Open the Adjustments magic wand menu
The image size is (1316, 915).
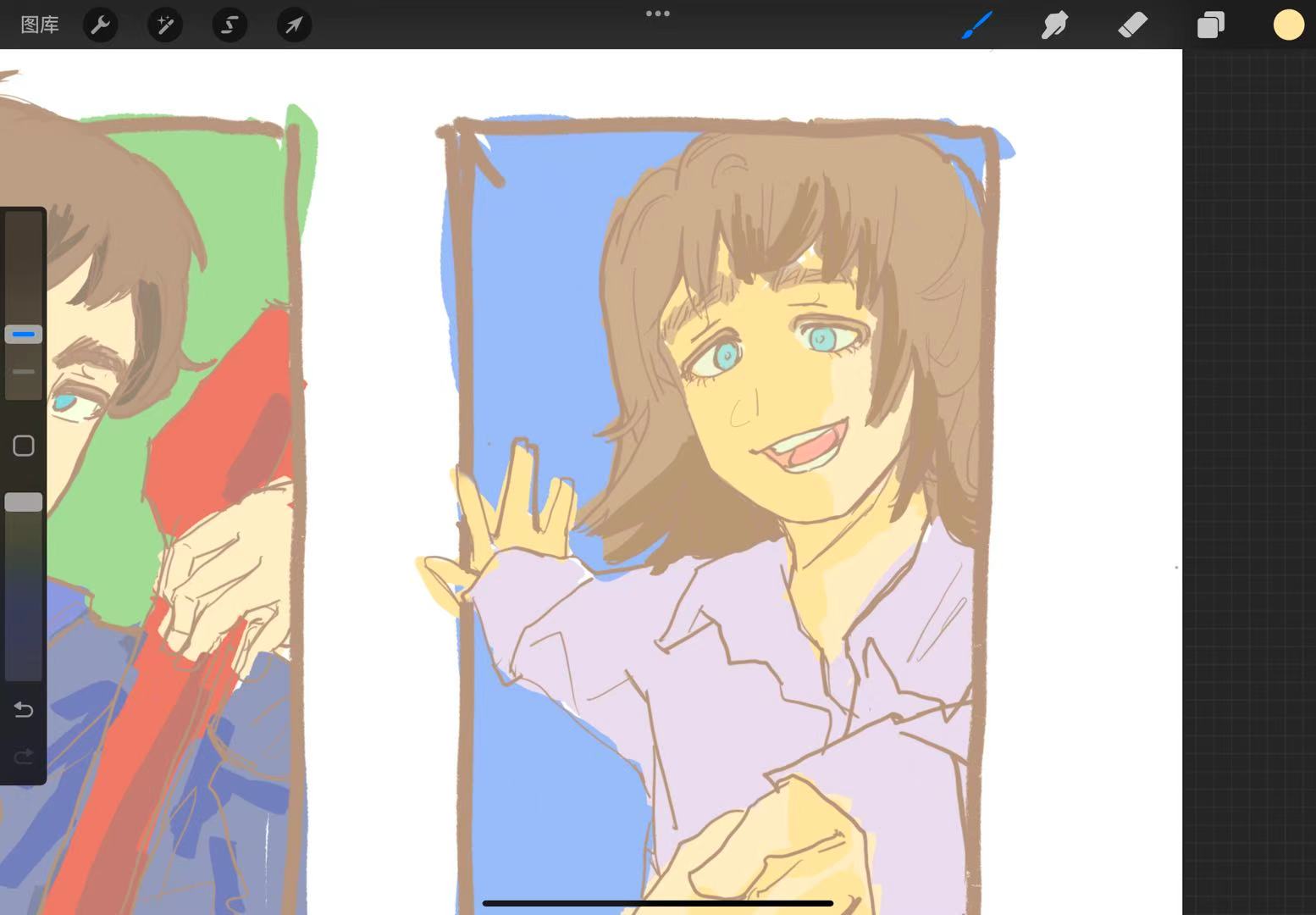pos(165,25)
